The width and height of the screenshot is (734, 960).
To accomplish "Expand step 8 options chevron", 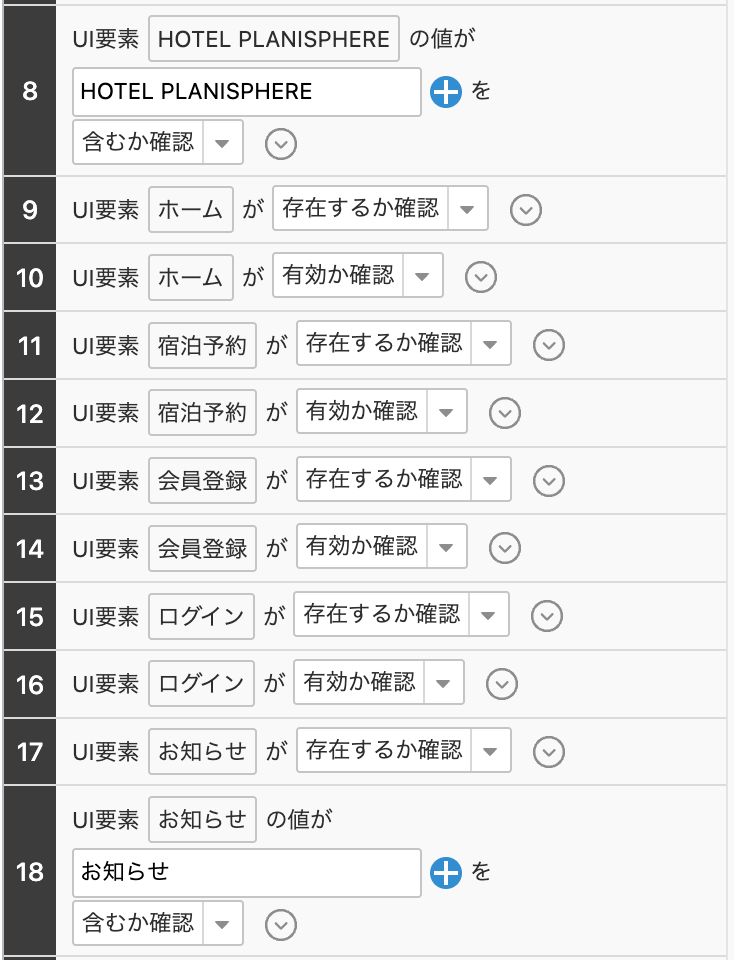I will [x=281, y=145].
